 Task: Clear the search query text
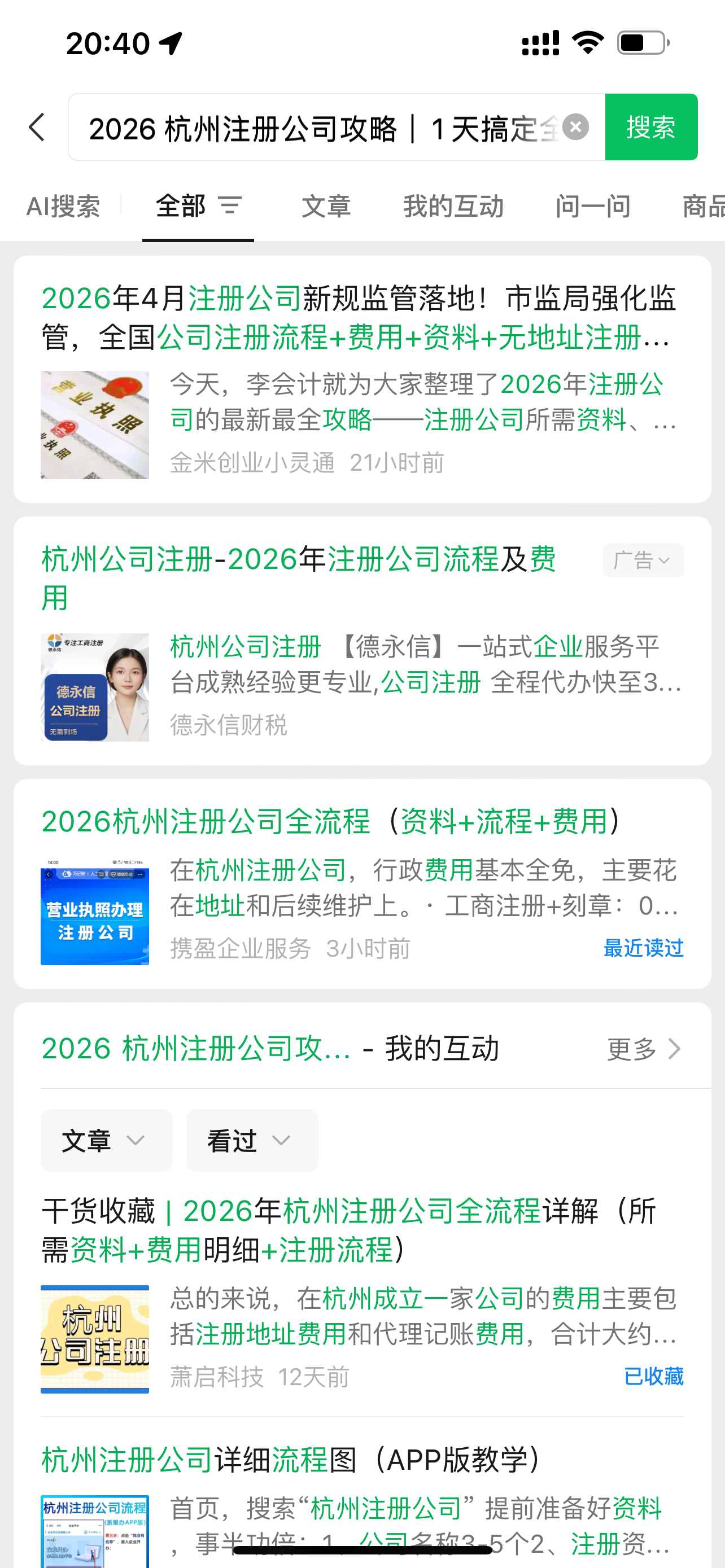tap(575, 127)
